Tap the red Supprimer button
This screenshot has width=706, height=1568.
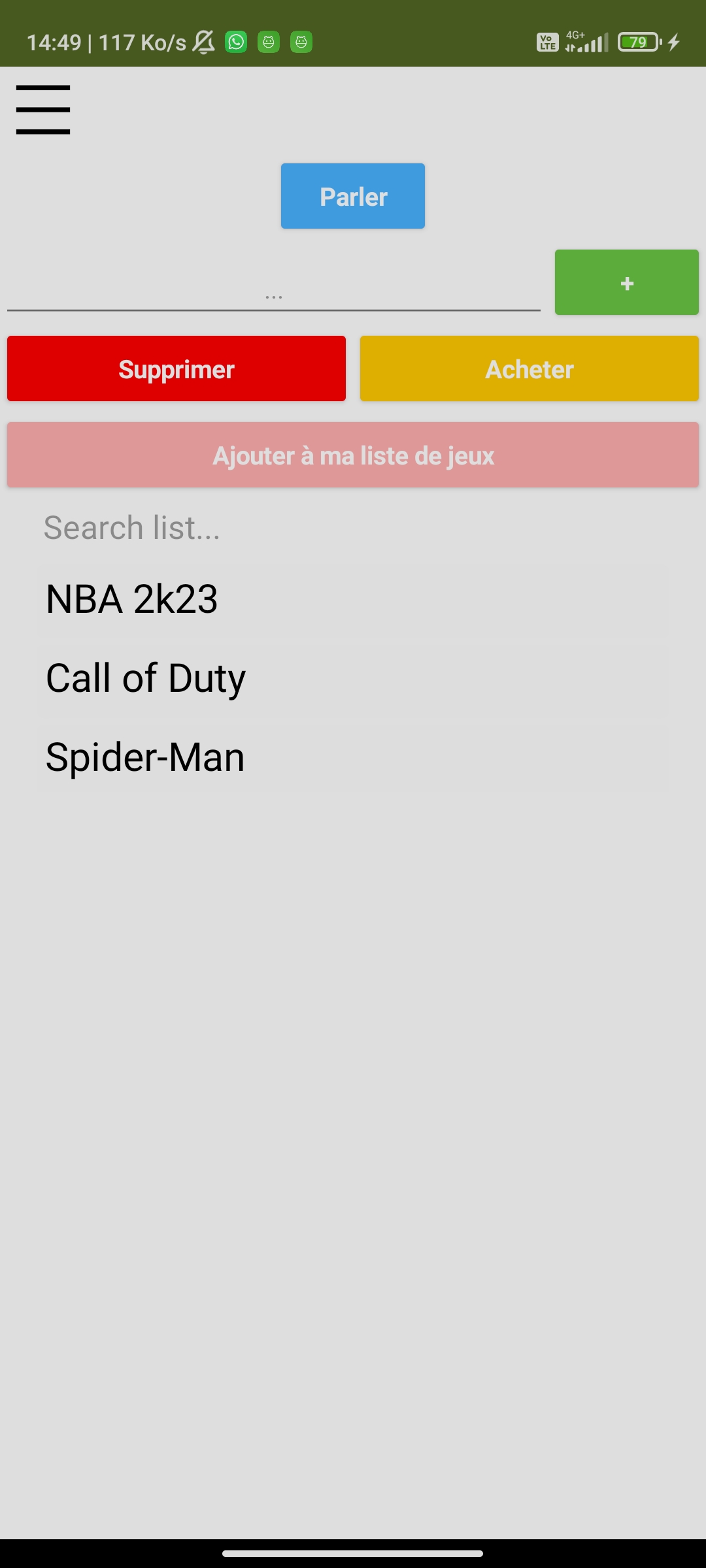pos(176,368)
